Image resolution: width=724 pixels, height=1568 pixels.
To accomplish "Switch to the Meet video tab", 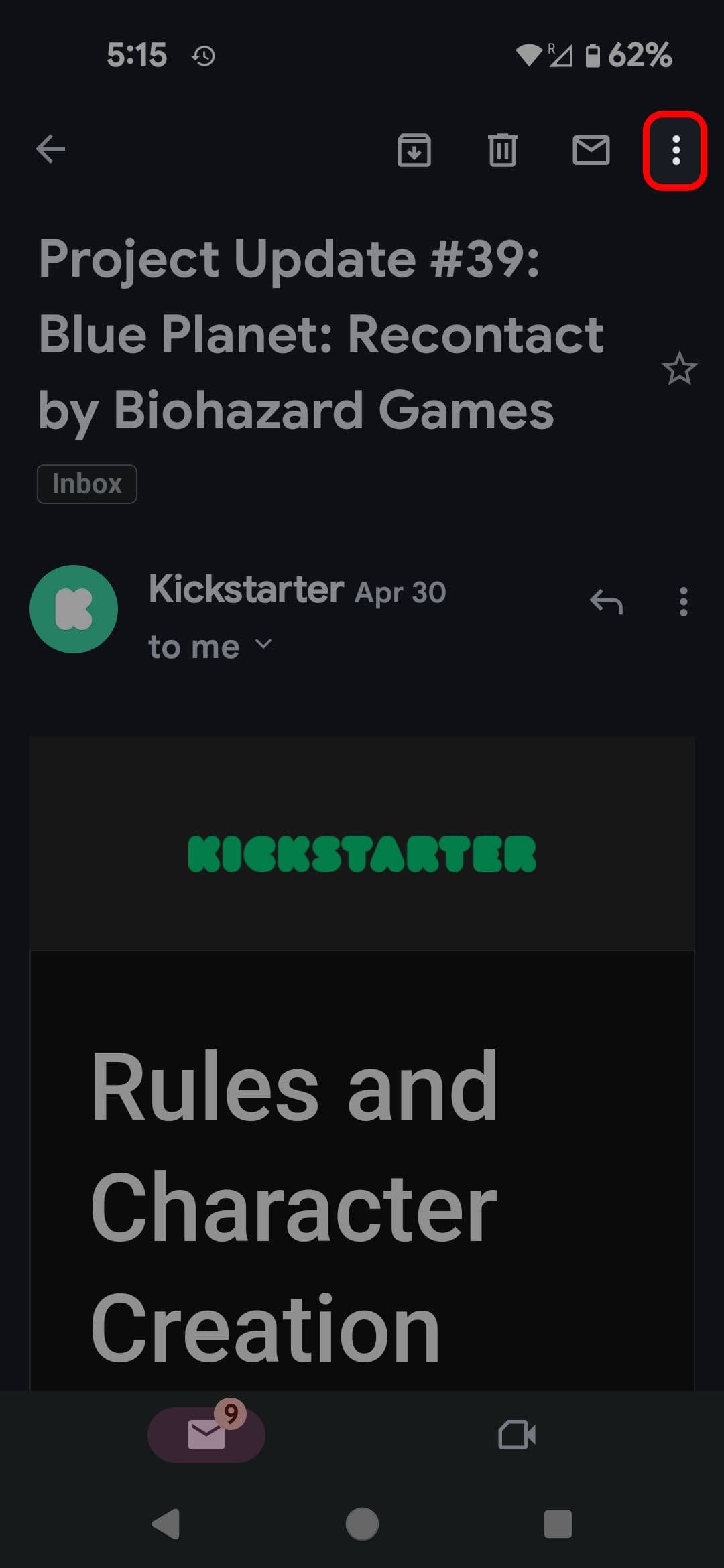I will tap(517, 1435).
